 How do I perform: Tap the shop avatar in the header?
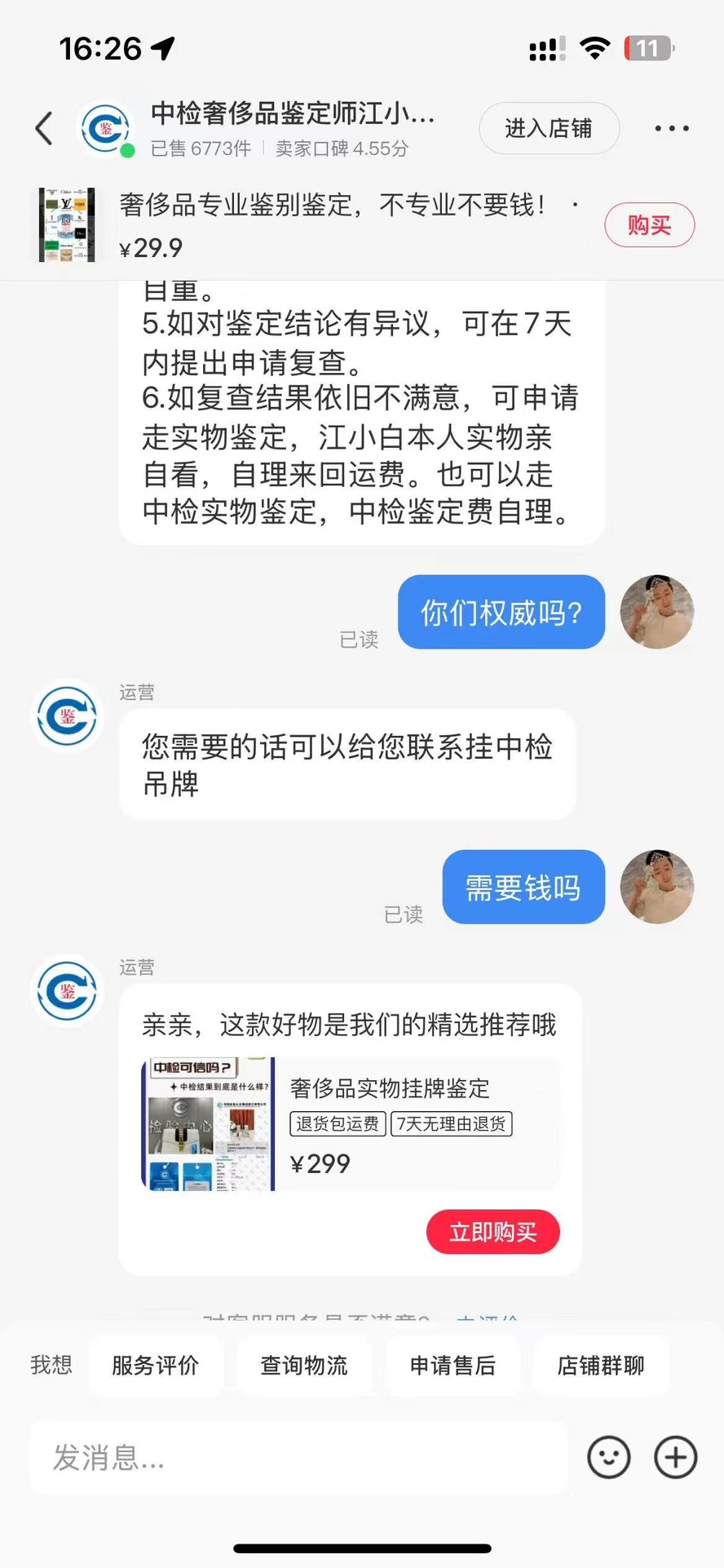(106, 128)
